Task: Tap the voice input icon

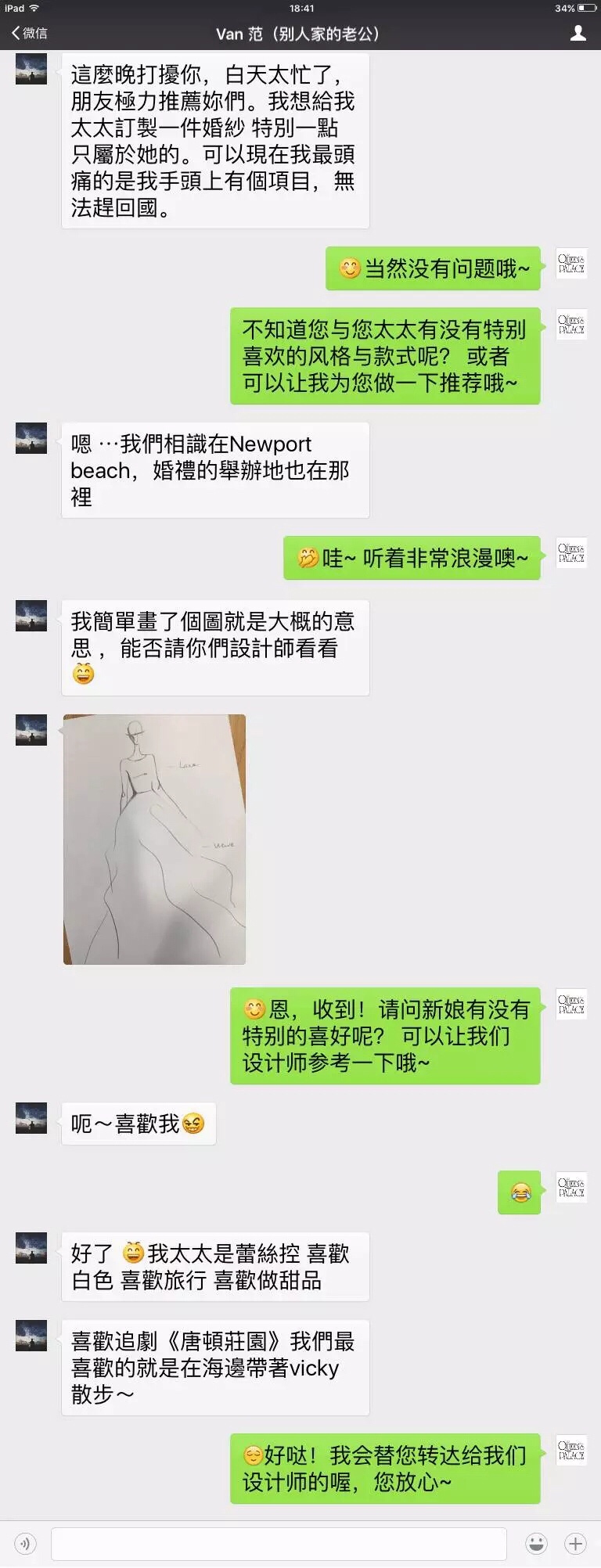Action: 25,1544
